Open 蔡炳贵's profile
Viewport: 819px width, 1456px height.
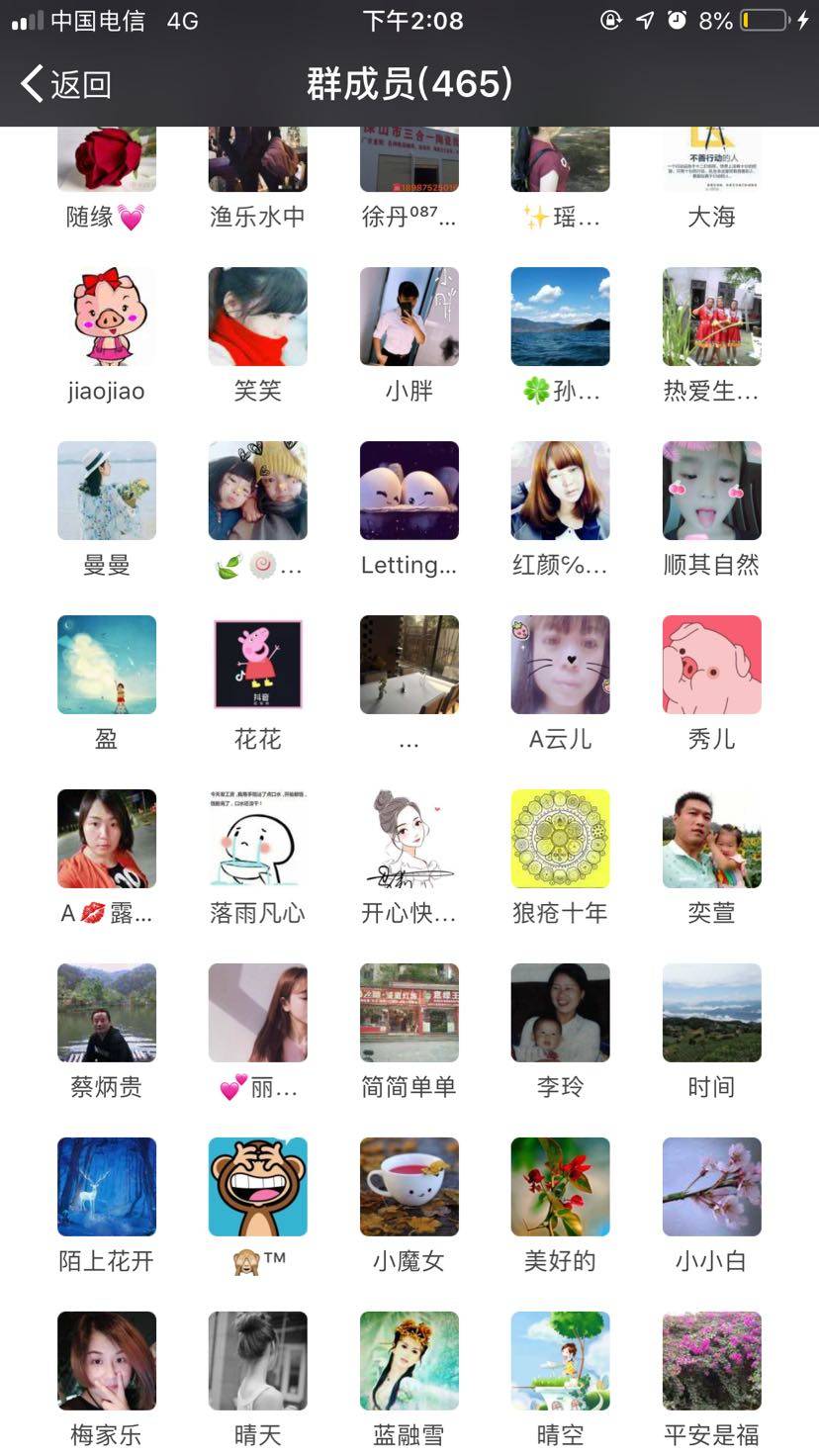pyautogui.click(x=107, y=1013)
